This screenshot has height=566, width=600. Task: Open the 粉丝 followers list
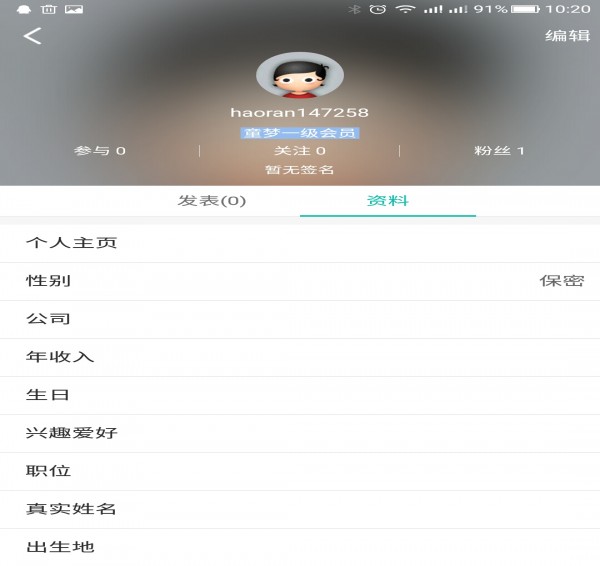(x=499, y=151)
